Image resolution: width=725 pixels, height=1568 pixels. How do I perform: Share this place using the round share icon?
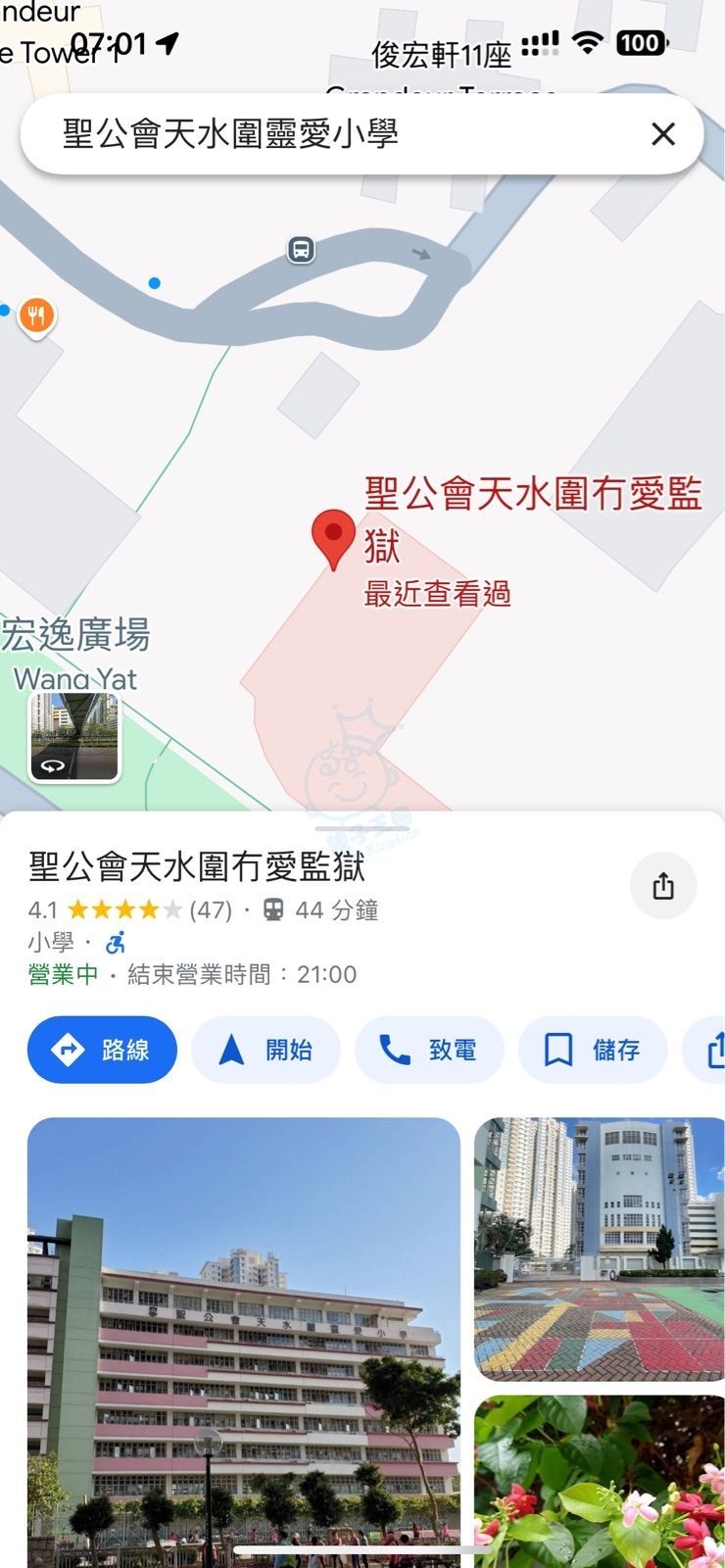[x=663, y=886]
